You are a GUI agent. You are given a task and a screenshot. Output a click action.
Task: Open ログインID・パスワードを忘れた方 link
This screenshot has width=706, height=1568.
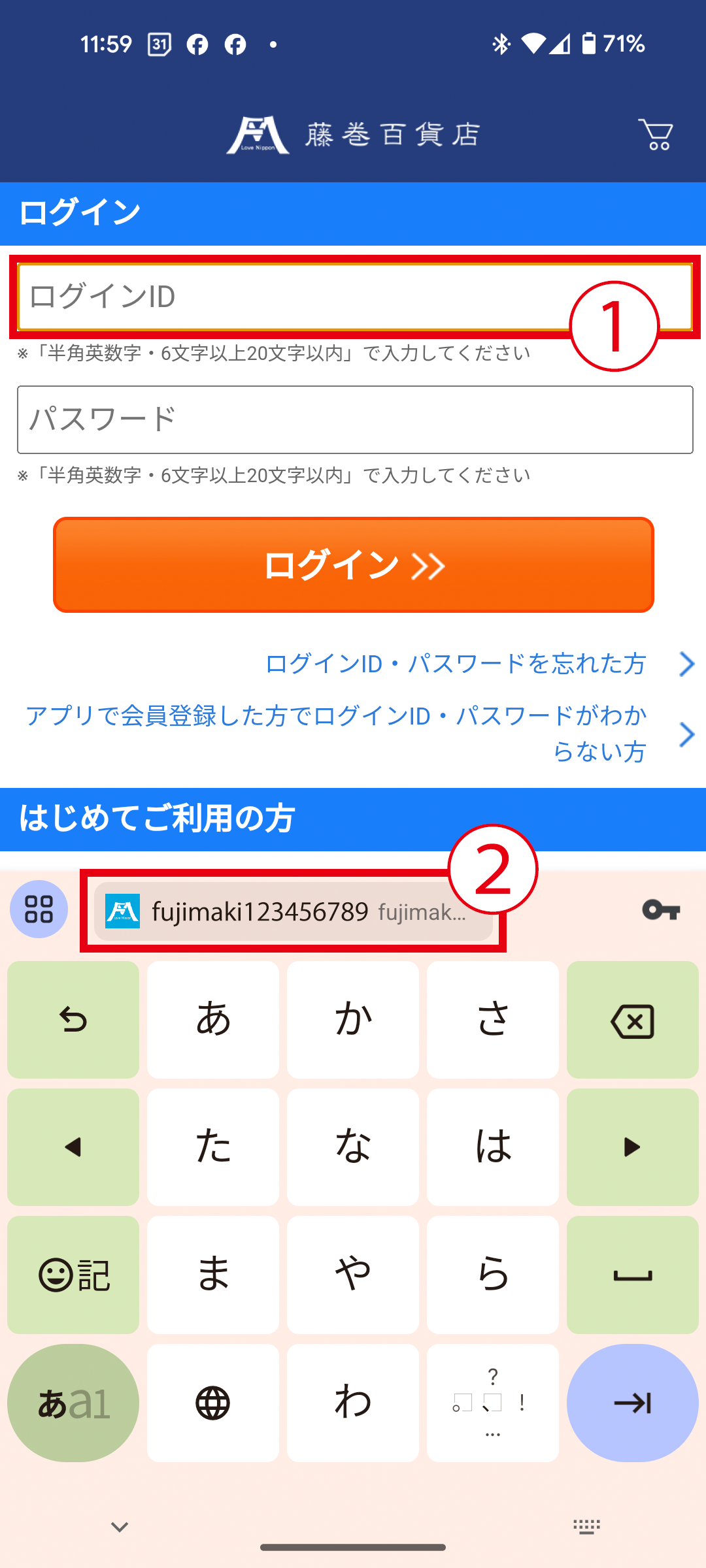tap(456, 664)
